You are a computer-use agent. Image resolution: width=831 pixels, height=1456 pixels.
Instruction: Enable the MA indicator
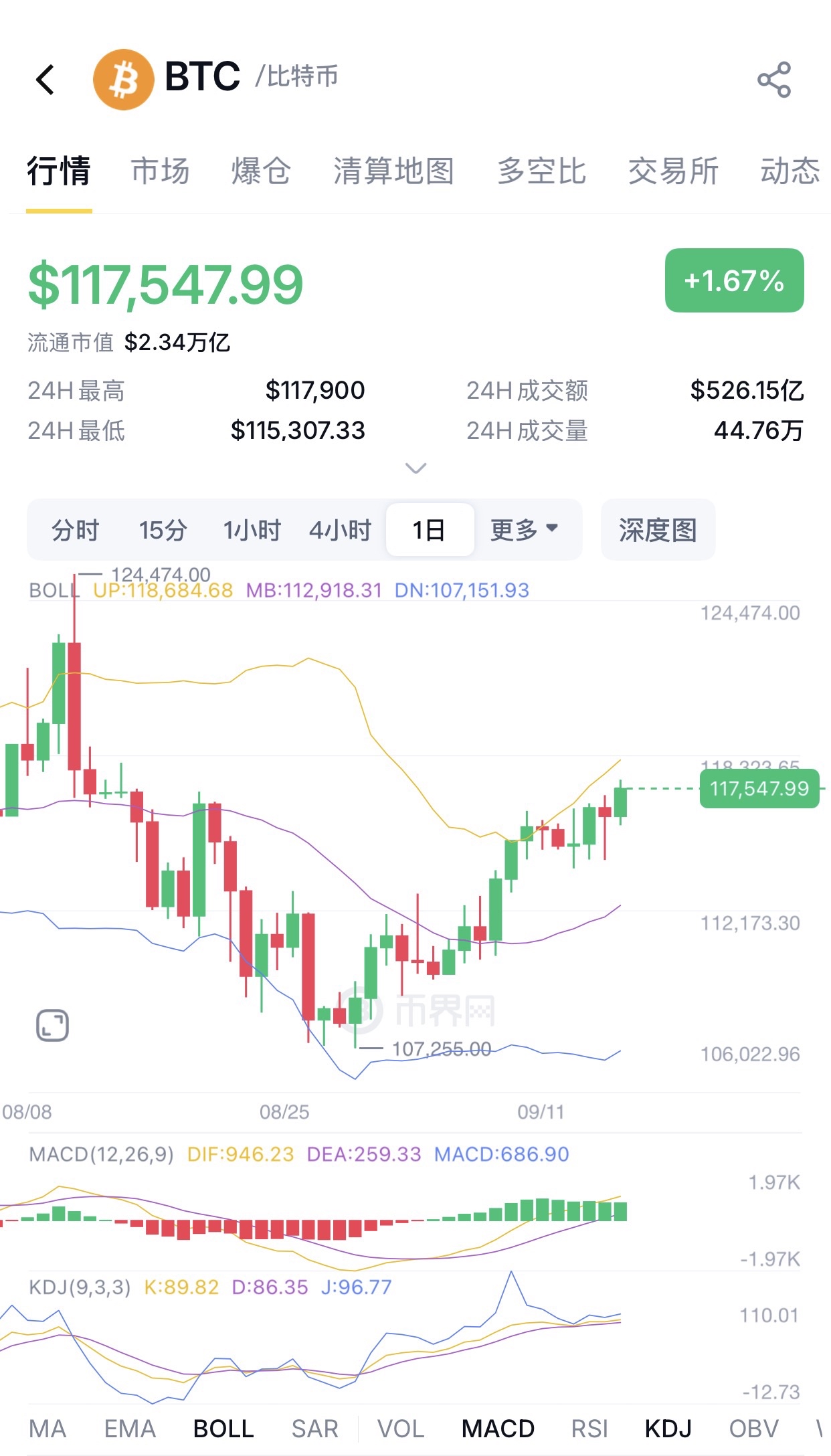tap(48, 1429)
